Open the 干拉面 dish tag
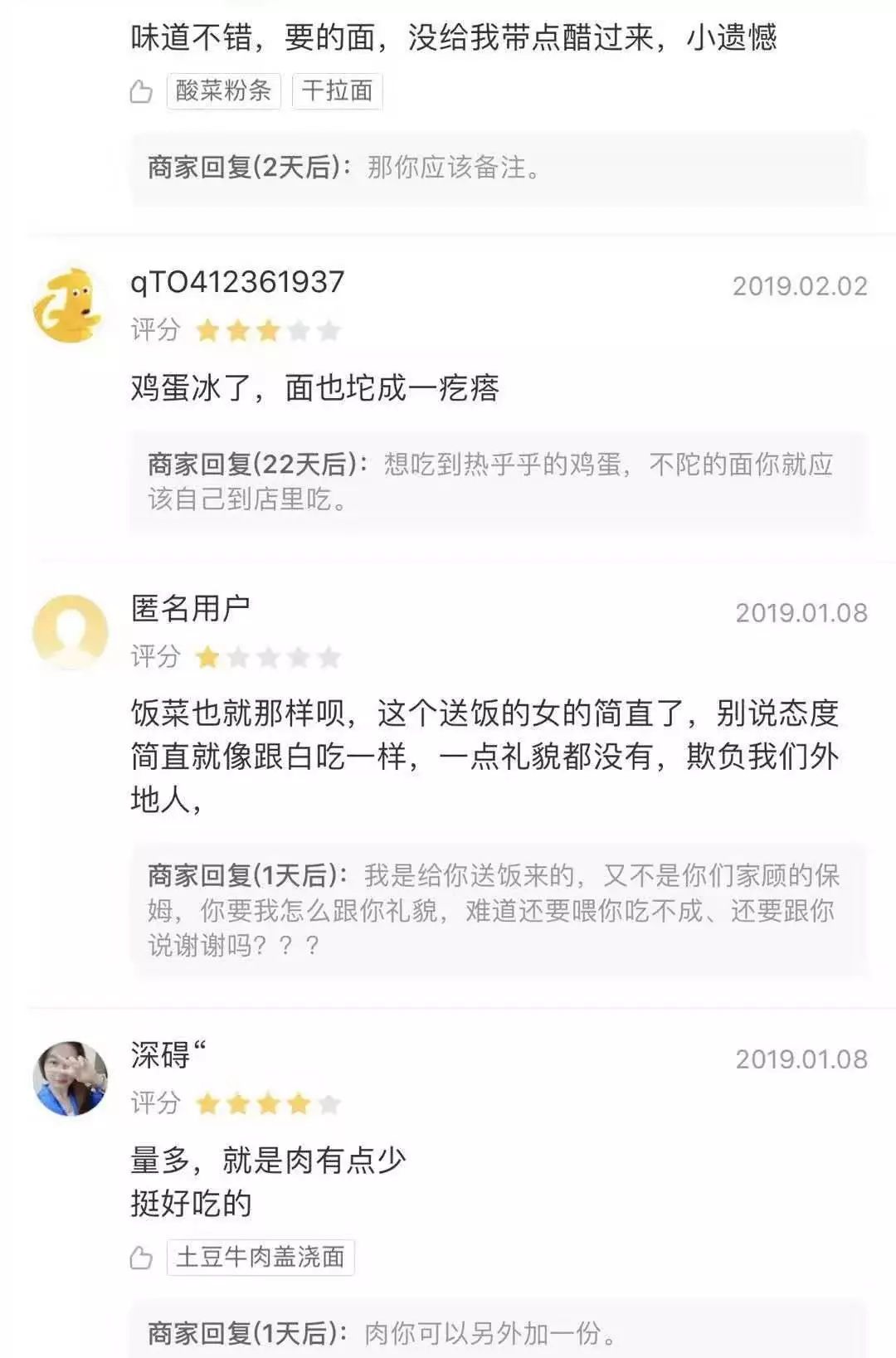 [337, 90]
